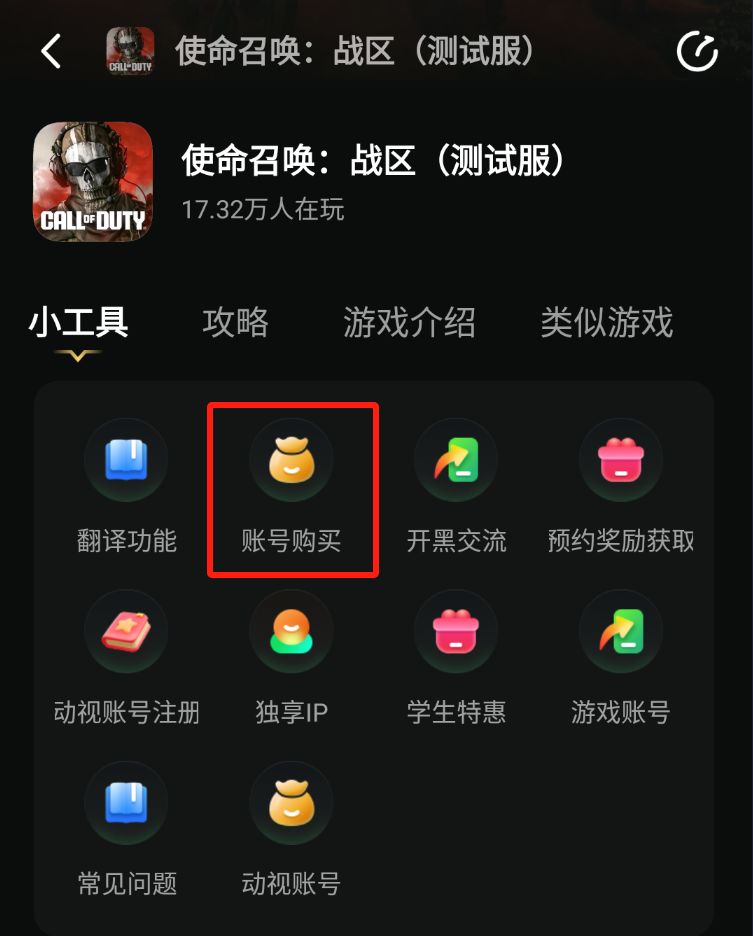Image resolution: width=753 pixels, height=936 pixels.
Task: Open the 翻译功能 translation tool icon
Action: click(x=127, y=460)
